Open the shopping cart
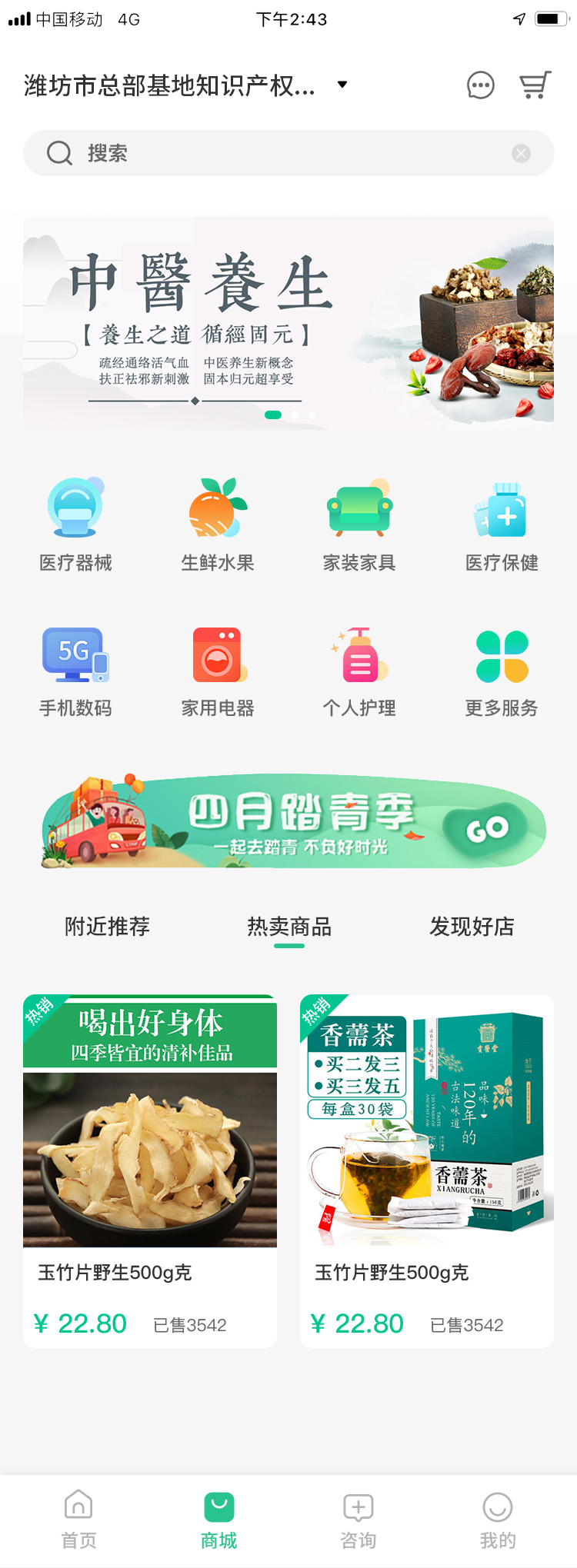Screen dimensions: 577x1568 [535, 85]
